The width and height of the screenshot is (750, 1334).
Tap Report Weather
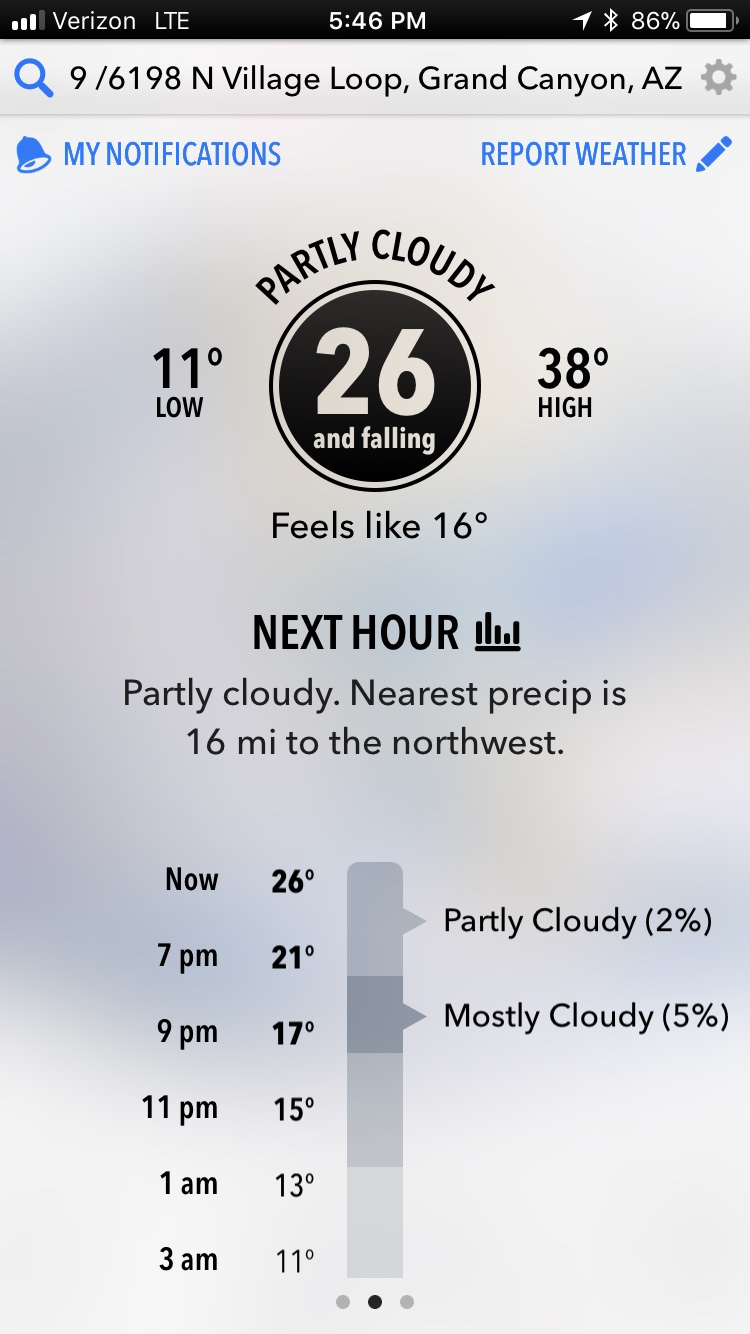[606, 154]
